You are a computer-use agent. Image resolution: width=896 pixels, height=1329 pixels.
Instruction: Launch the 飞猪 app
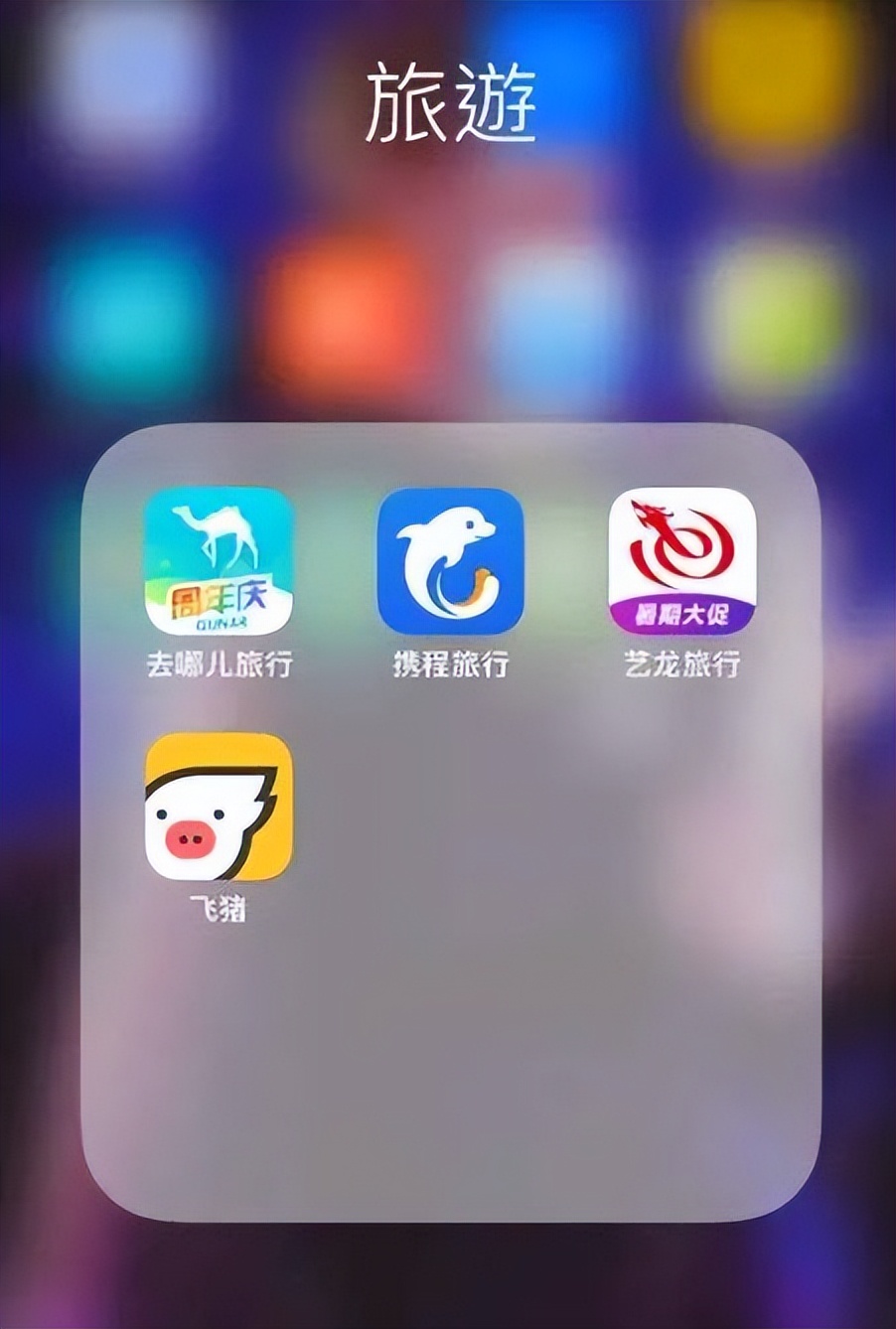pyautogui.click(x=219, y=807)
